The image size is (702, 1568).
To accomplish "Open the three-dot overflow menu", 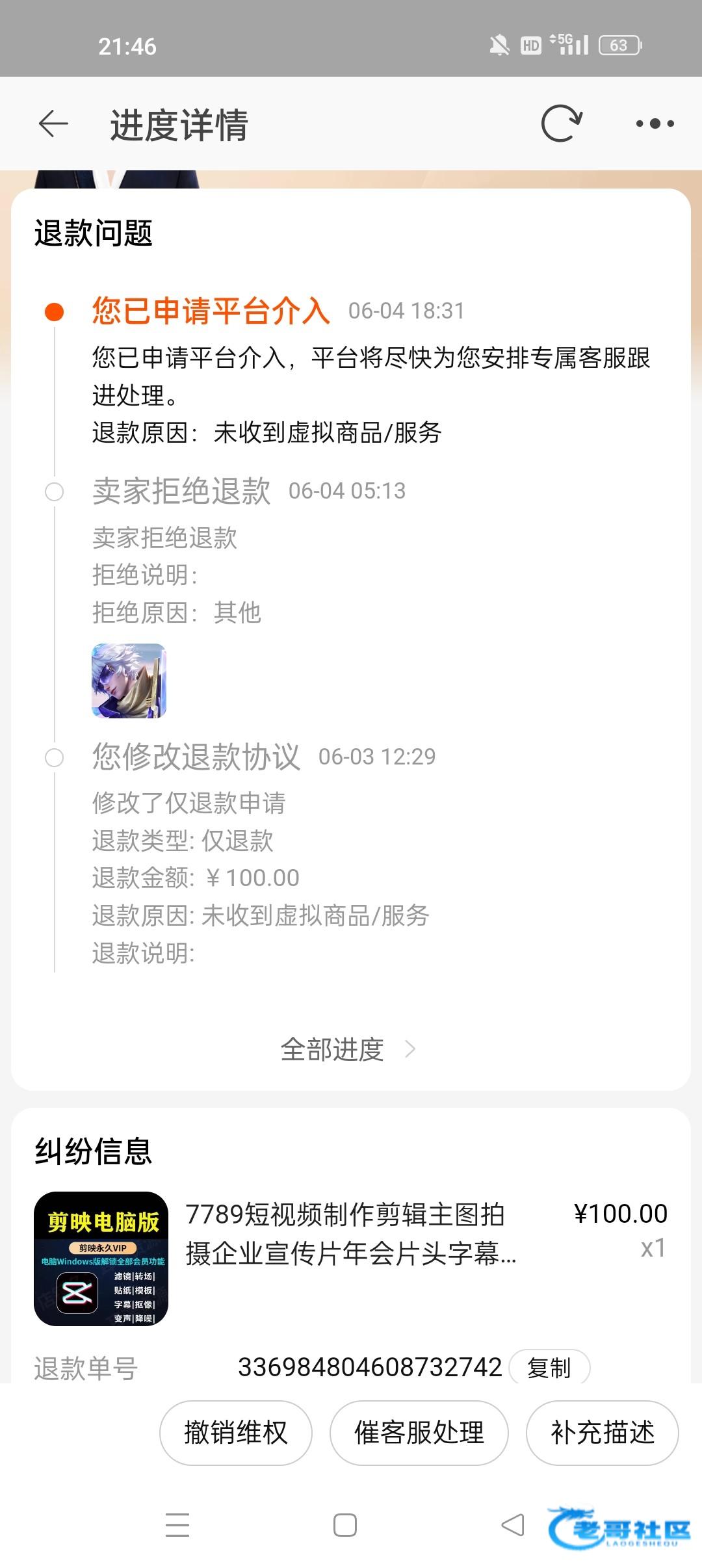I will pyautogui.click(x=655, y=124).
